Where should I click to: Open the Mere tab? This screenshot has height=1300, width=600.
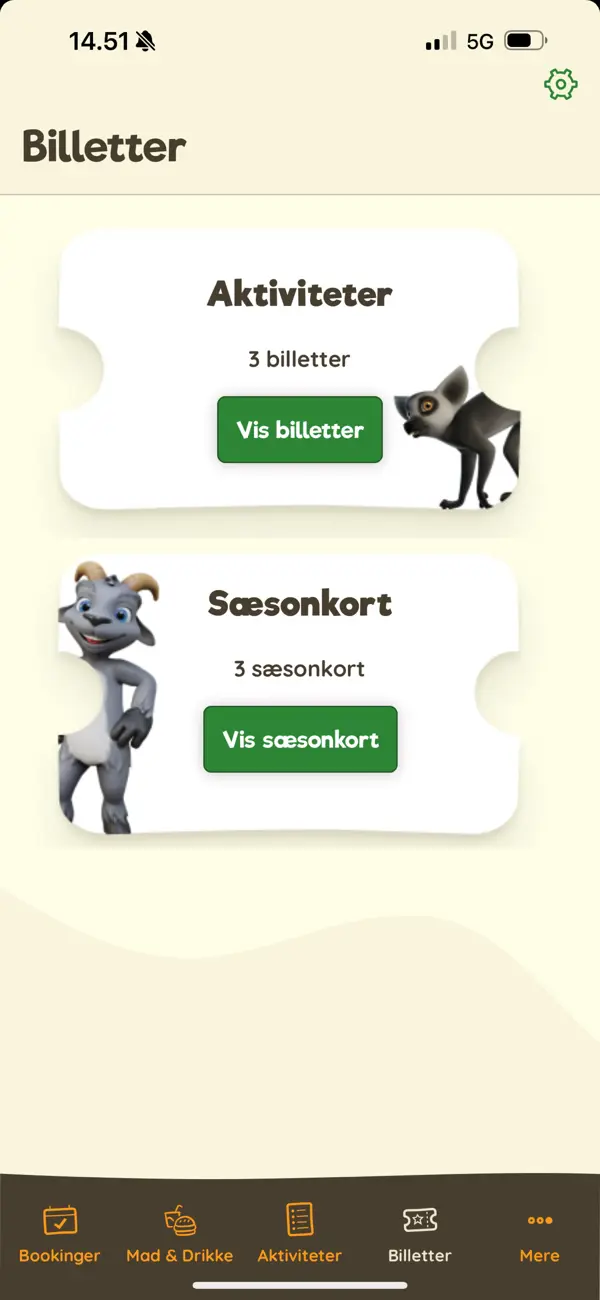click(540, 1233)
